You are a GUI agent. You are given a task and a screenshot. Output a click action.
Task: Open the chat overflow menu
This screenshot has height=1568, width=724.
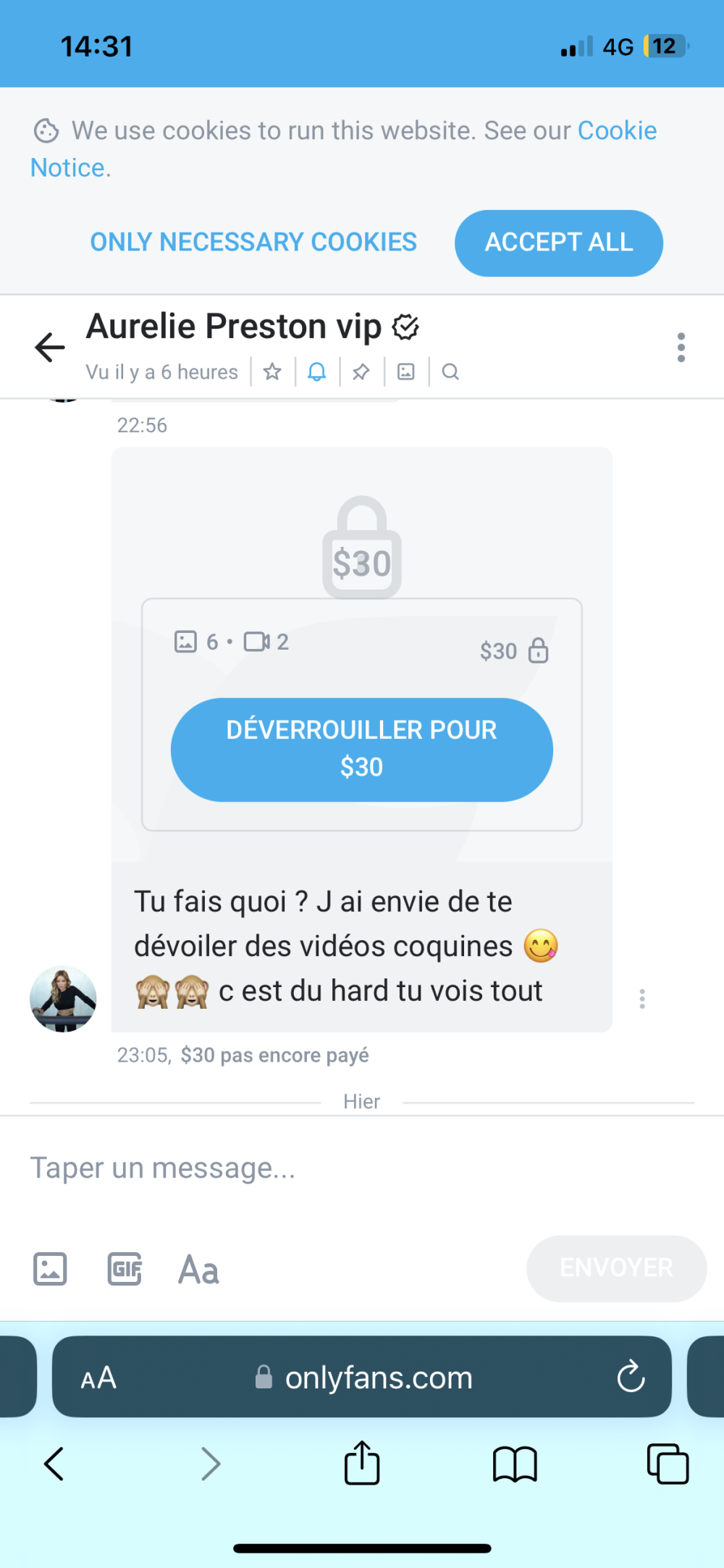681,348
